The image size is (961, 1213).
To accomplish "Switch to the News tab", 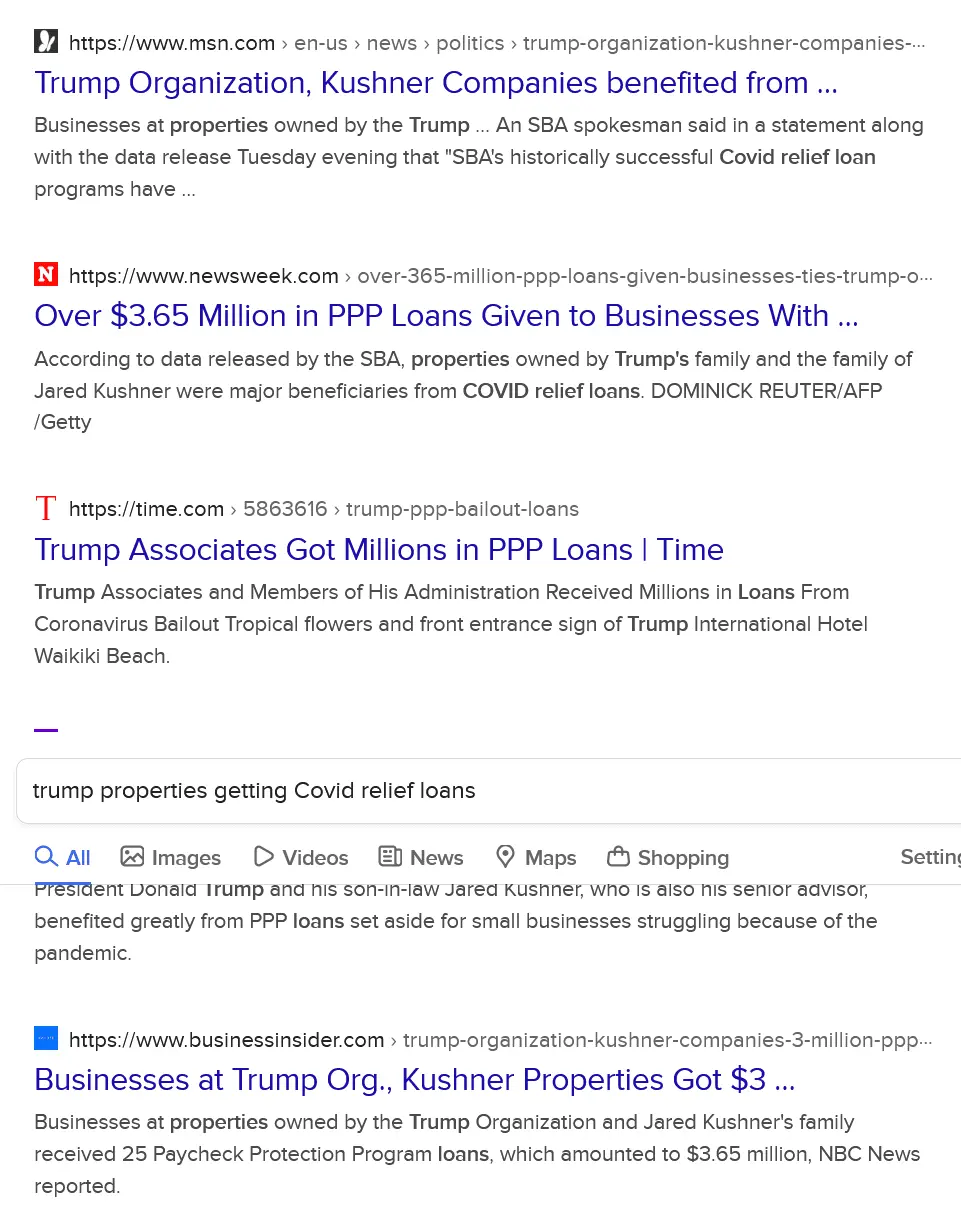I will pyautogui.click(x=421, y=858).
